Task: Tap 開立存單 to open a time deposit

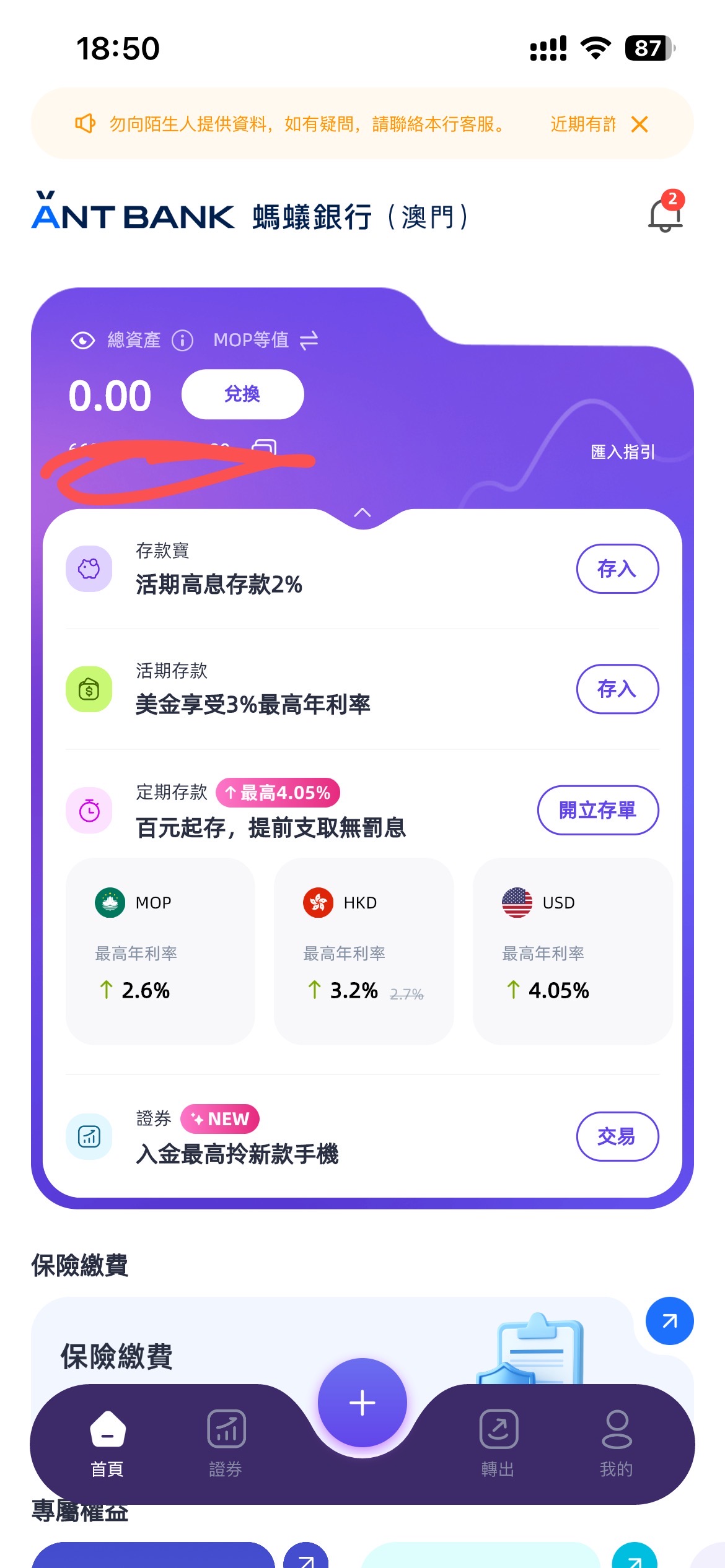Action: tap(597, 810)
